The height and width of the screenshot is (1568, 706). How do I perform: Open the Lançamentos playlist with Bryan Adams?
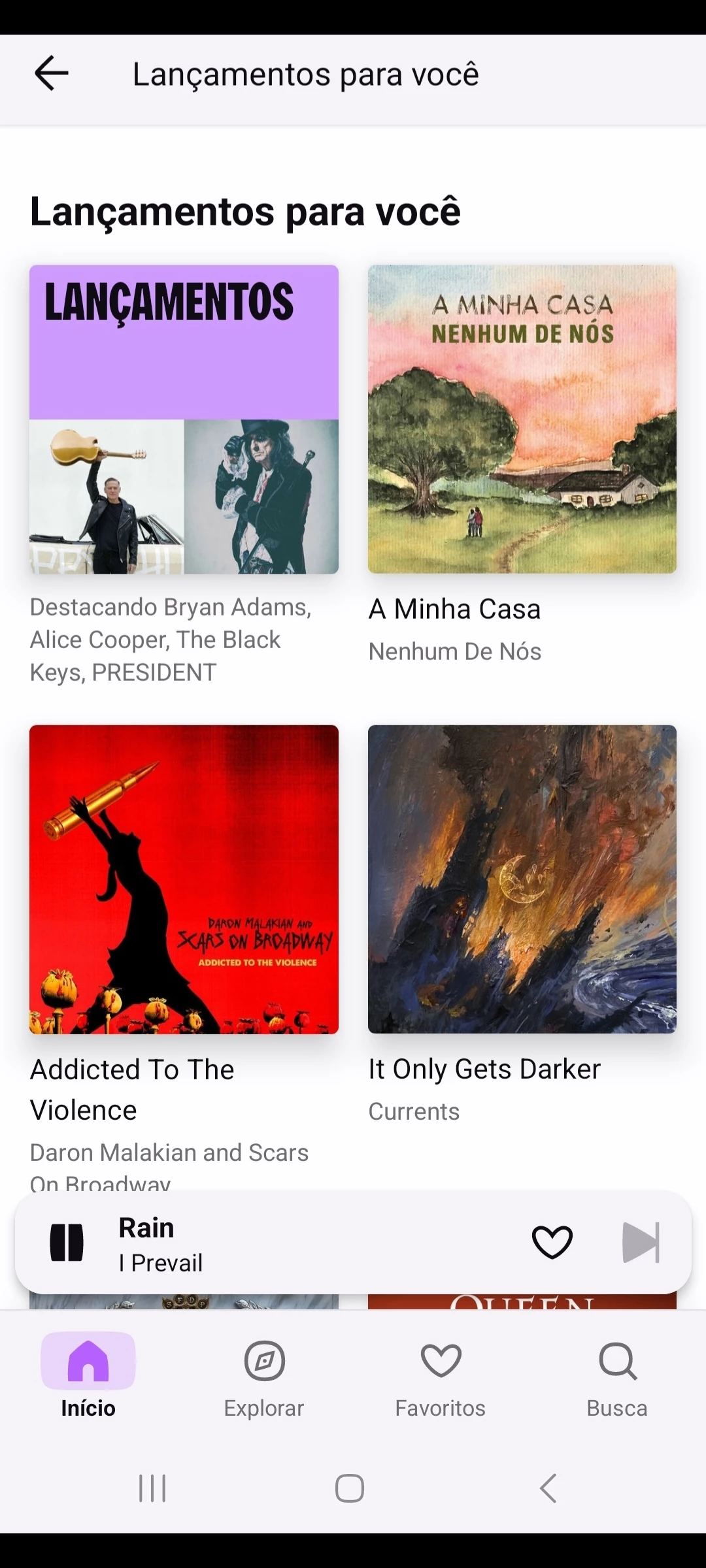coord(184,419)
